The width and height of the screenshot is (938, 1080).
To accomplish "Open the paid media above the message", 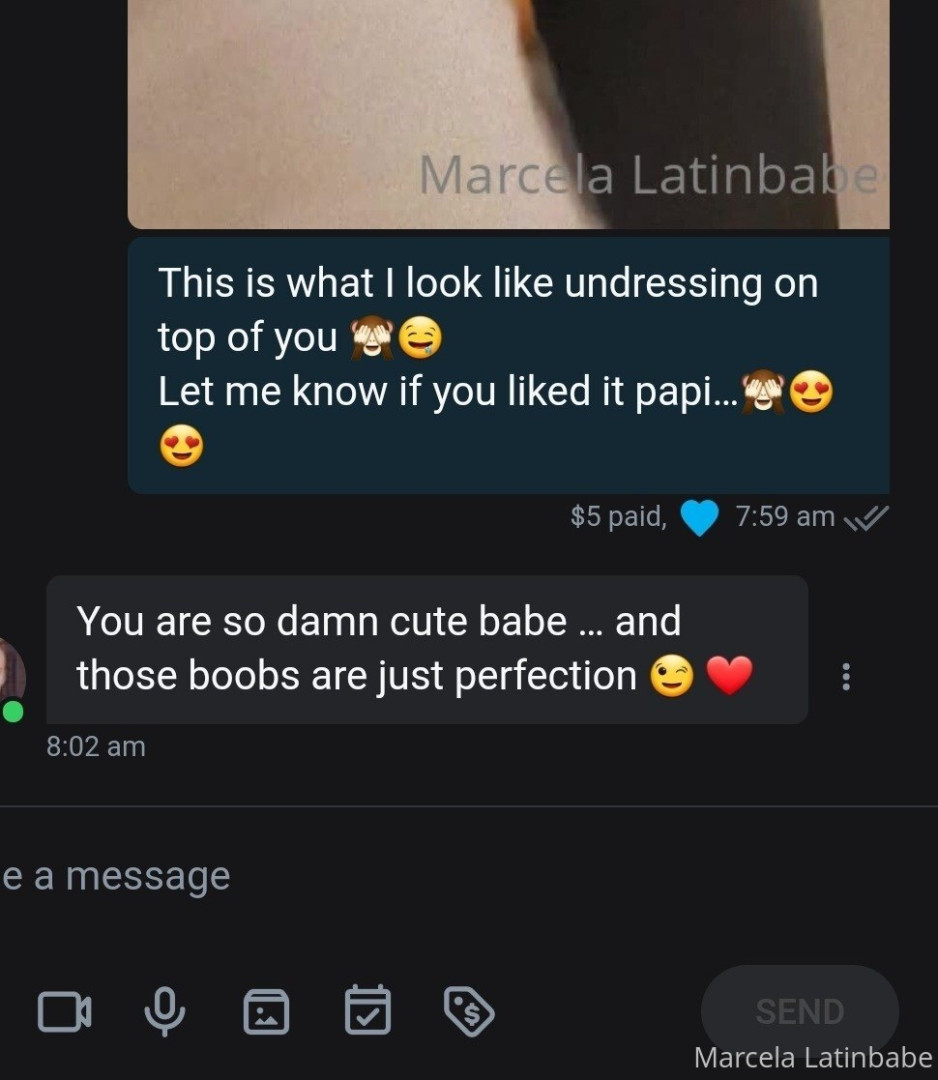I will click(x=508, y=110).
